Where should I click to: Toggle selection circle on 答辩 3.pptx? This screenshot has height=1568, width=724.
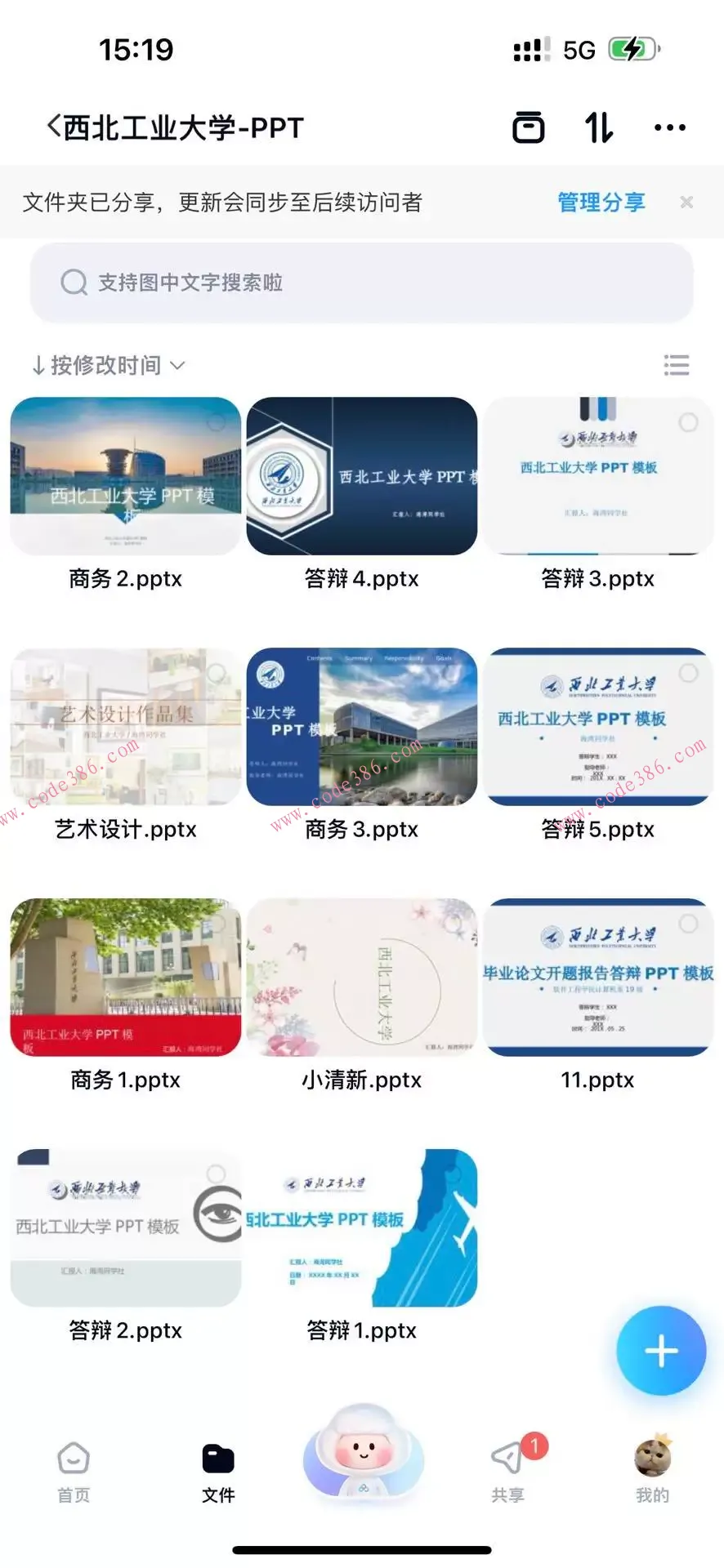tap(689, 422)
